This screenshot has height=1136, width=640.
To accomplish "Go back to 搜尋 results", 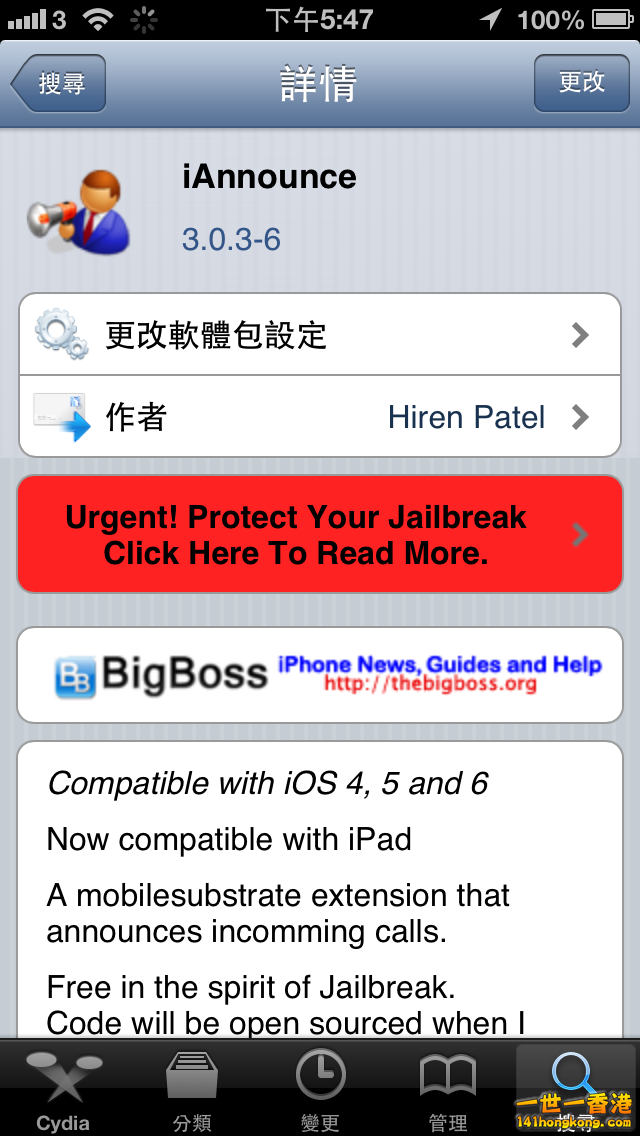I will point(59,84).
